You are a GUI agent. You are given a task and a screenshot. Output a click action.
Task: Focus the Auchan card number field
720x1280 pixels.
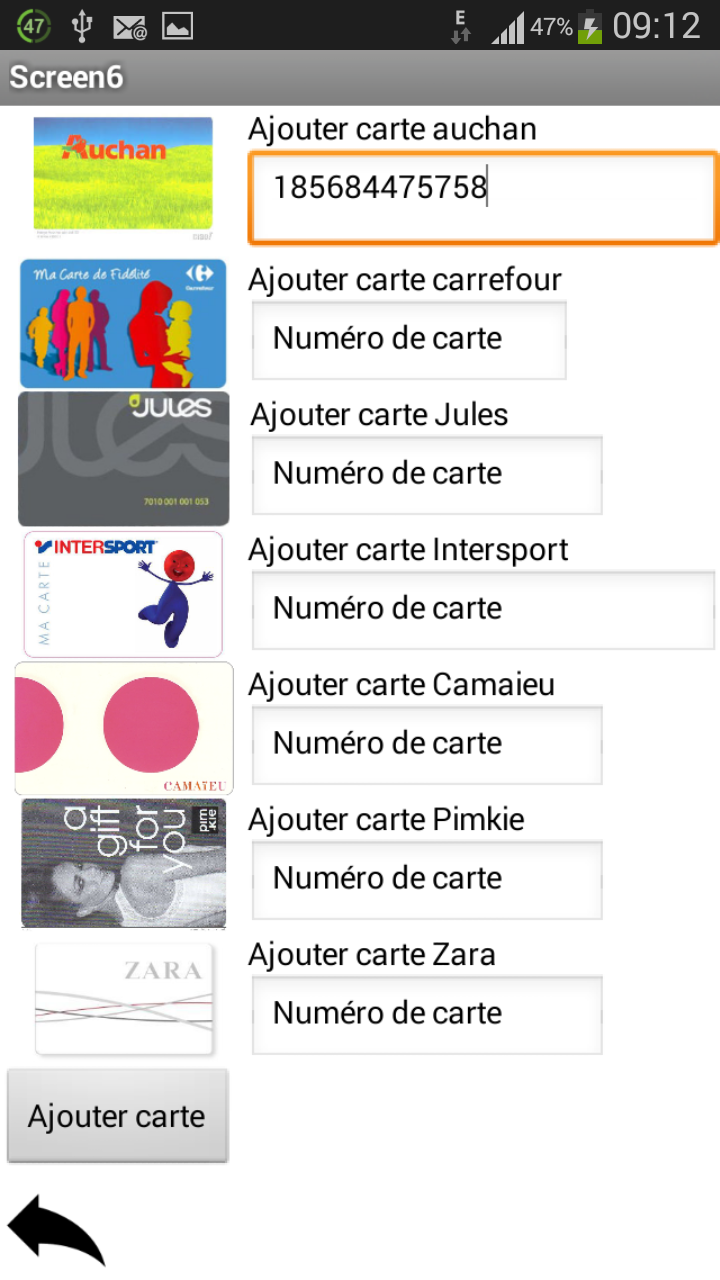(x=483, y=197)
